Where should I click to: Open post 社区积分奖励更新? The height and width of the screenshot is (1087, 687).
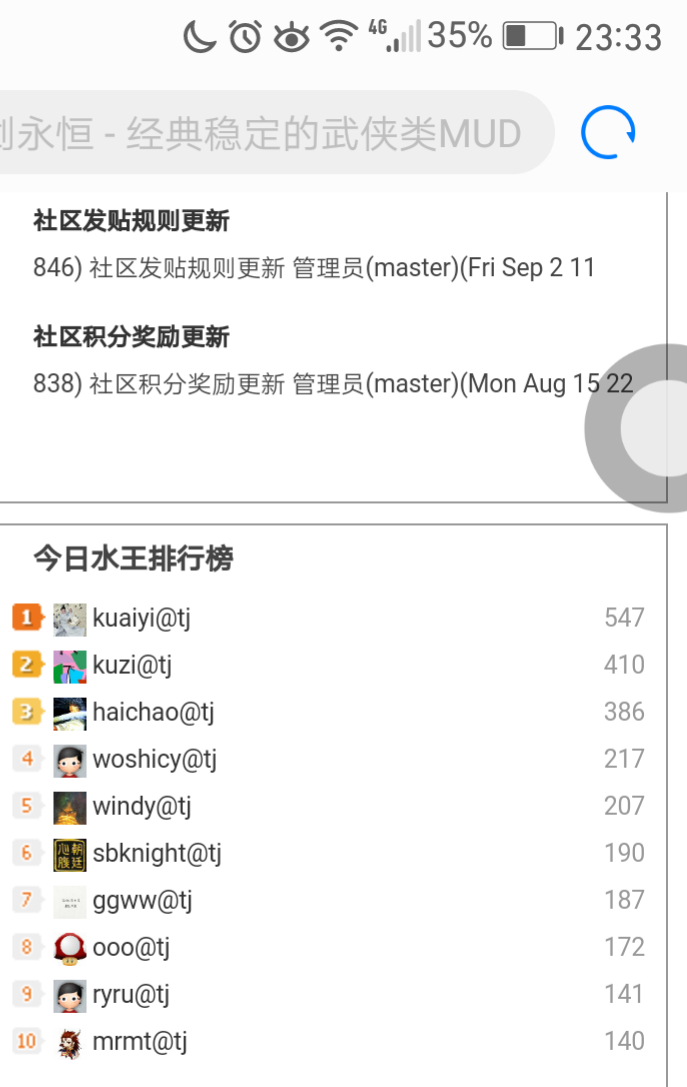point(131,337)
